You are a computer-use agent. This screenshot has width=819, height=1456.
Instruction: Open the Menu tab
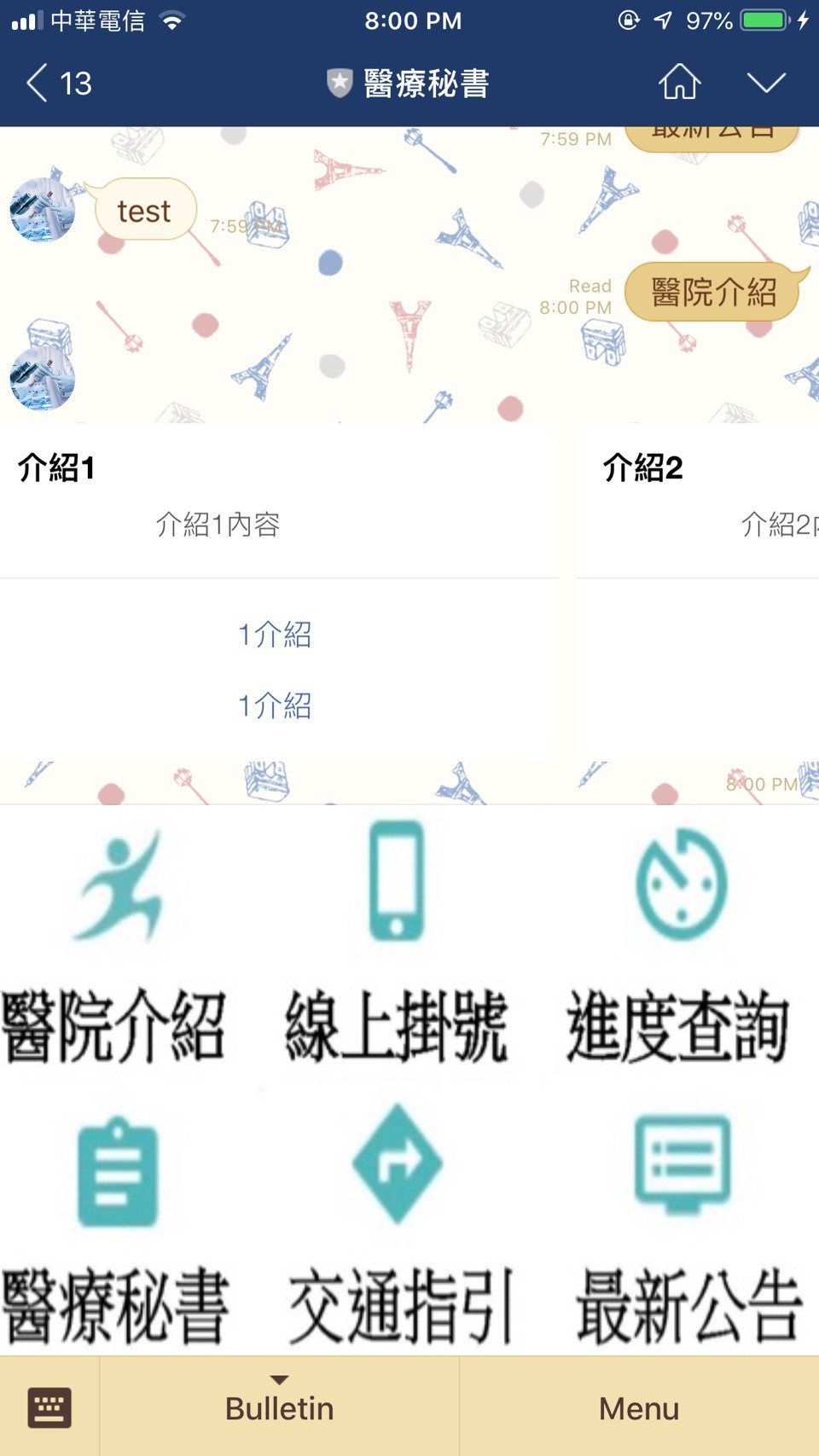click(639, 1407)
